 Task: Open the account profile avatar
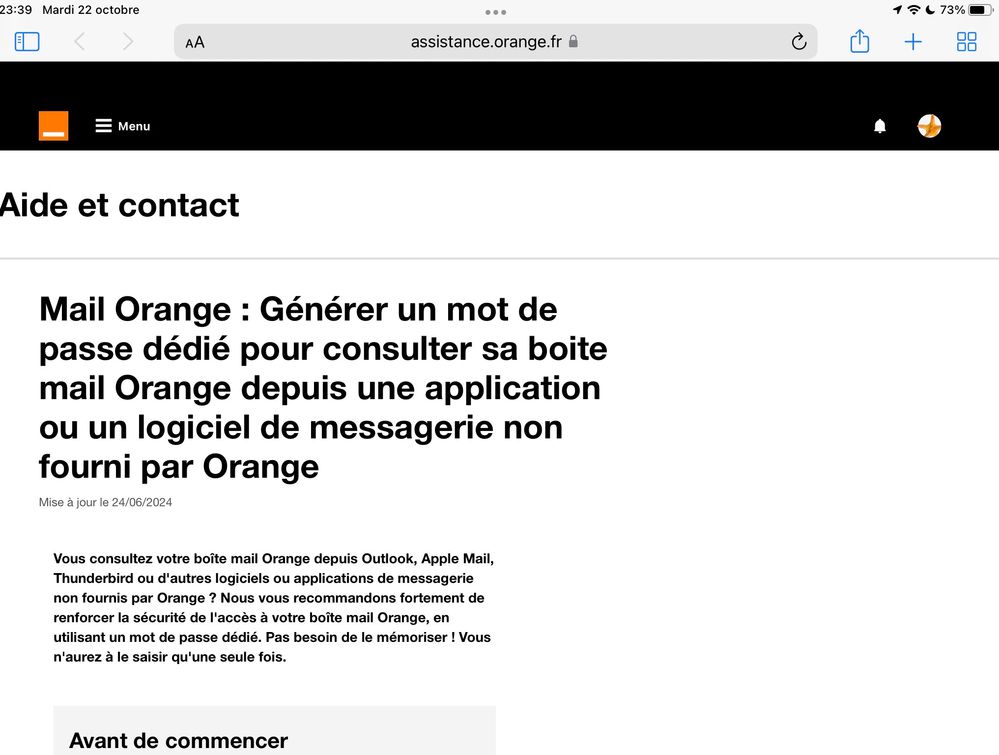coord(929,126)
